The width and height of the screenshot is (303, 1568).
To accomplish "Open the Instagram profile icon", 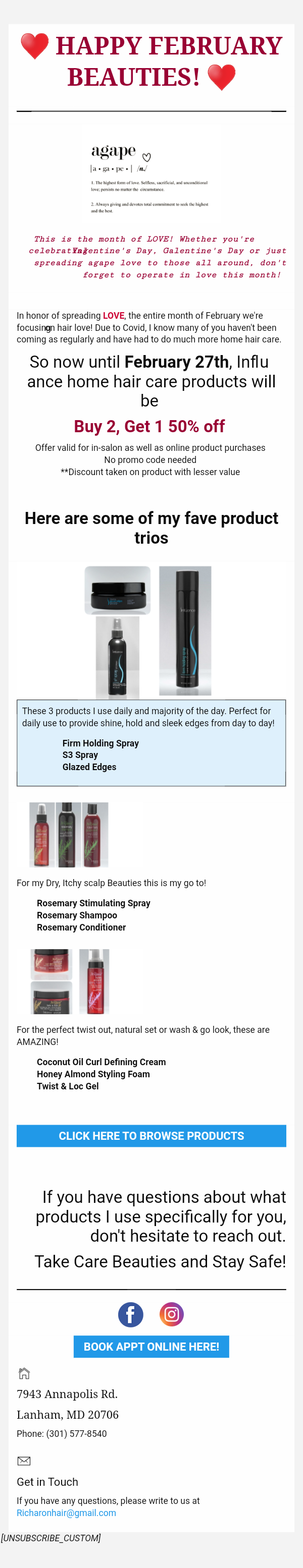I will (x=171, y=1314).
